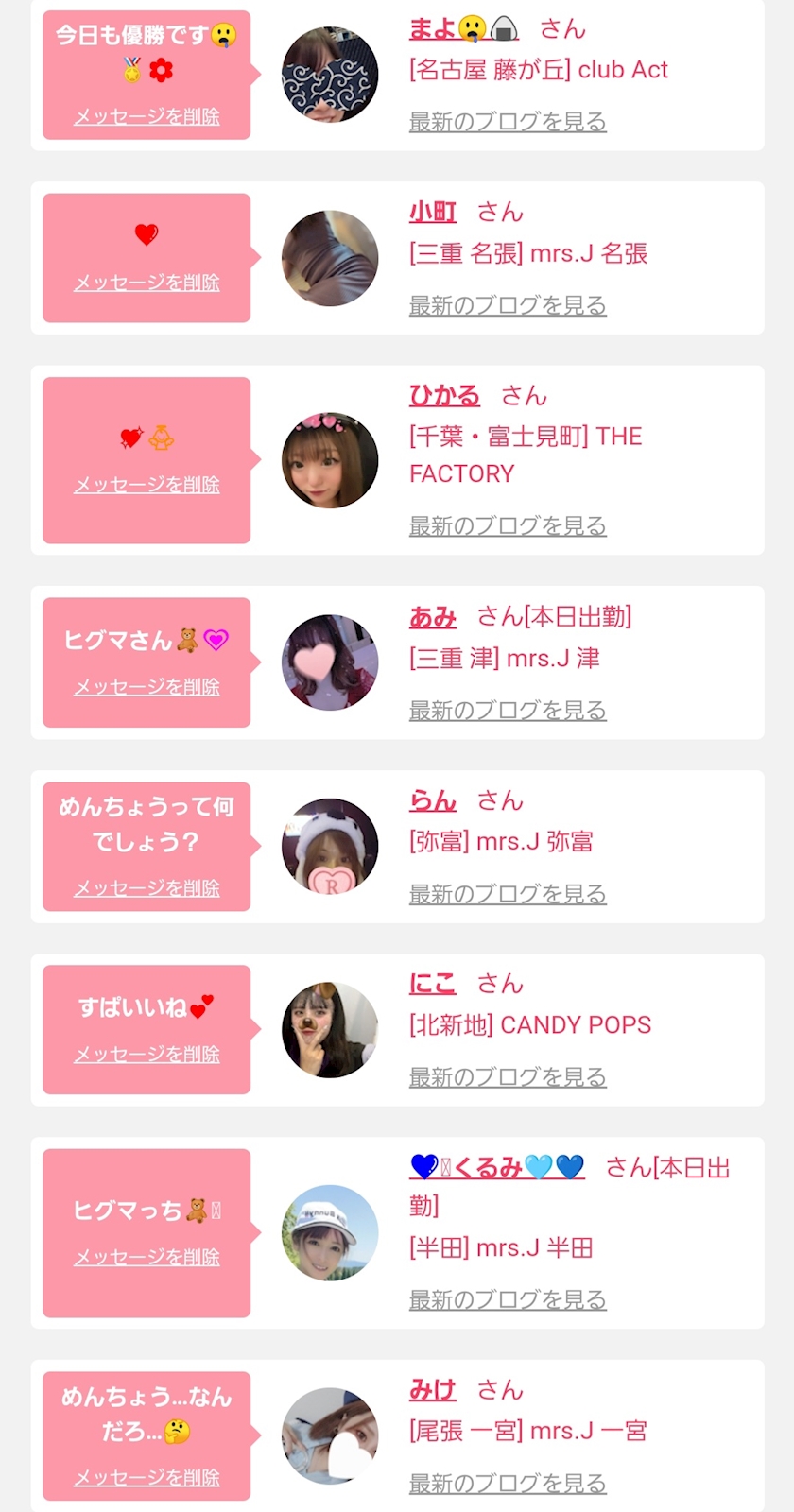
Task: Delete the ヒグマっち message to くるみ
Action: 147,1257
